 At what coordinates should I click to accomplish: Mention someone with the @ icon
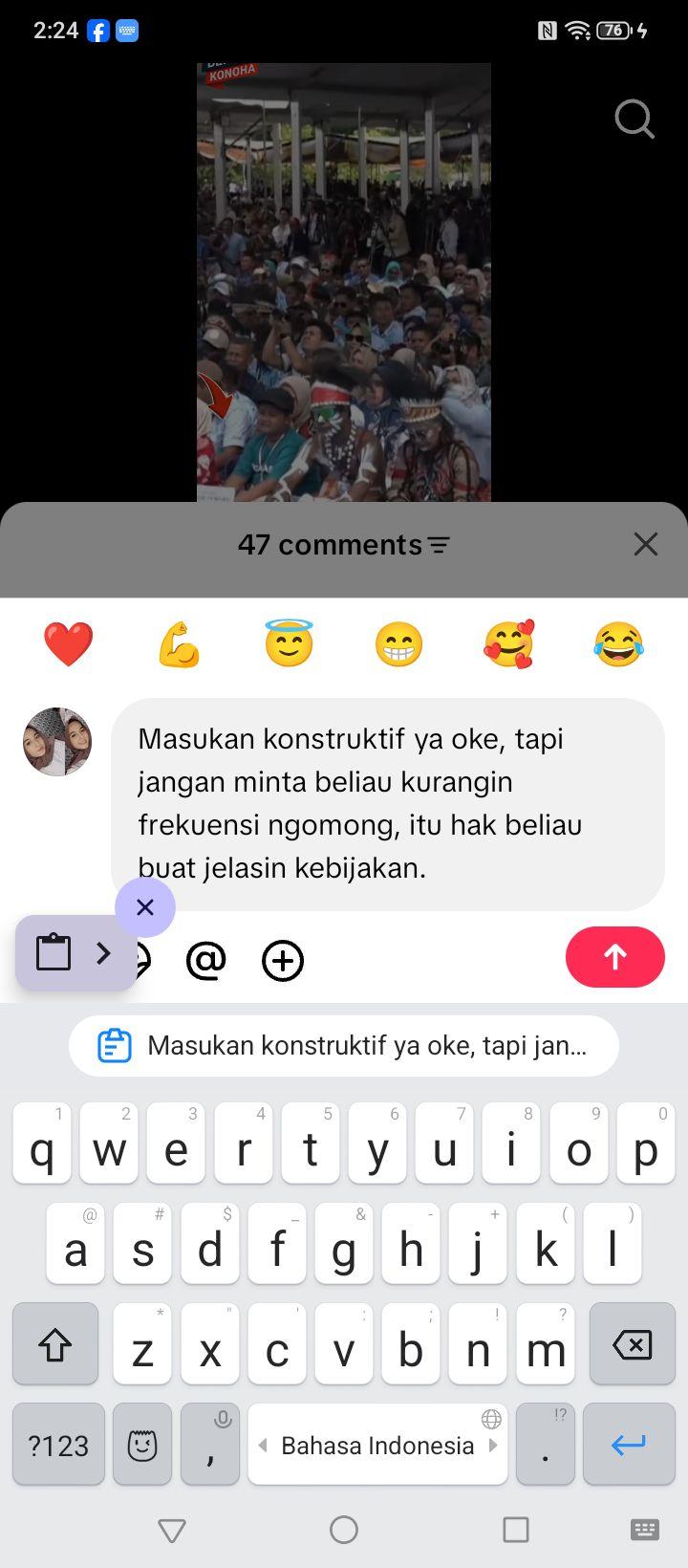205,961
